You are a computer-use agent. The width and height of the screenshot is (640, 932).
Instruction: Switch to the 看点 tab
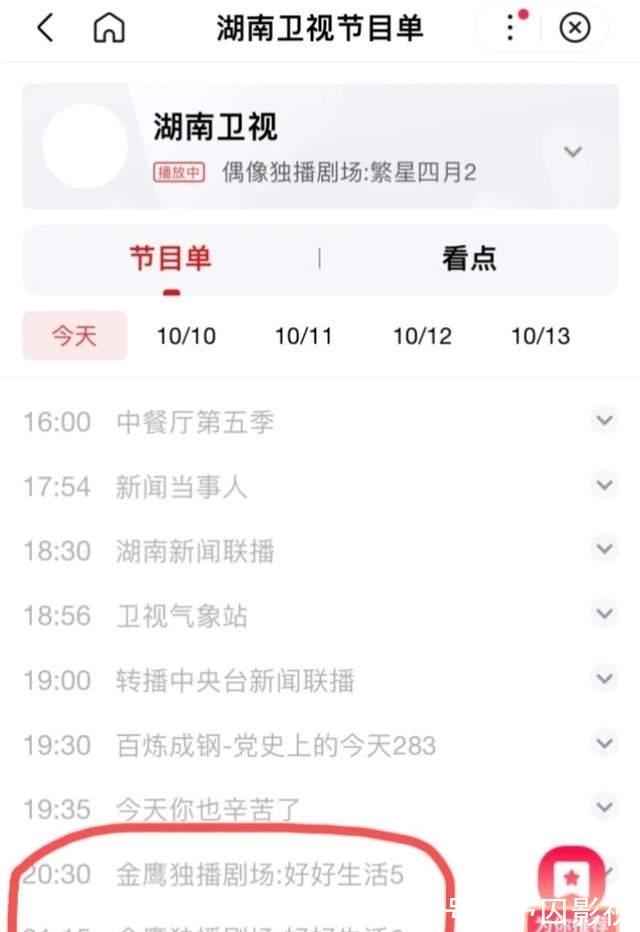[469, 259]
